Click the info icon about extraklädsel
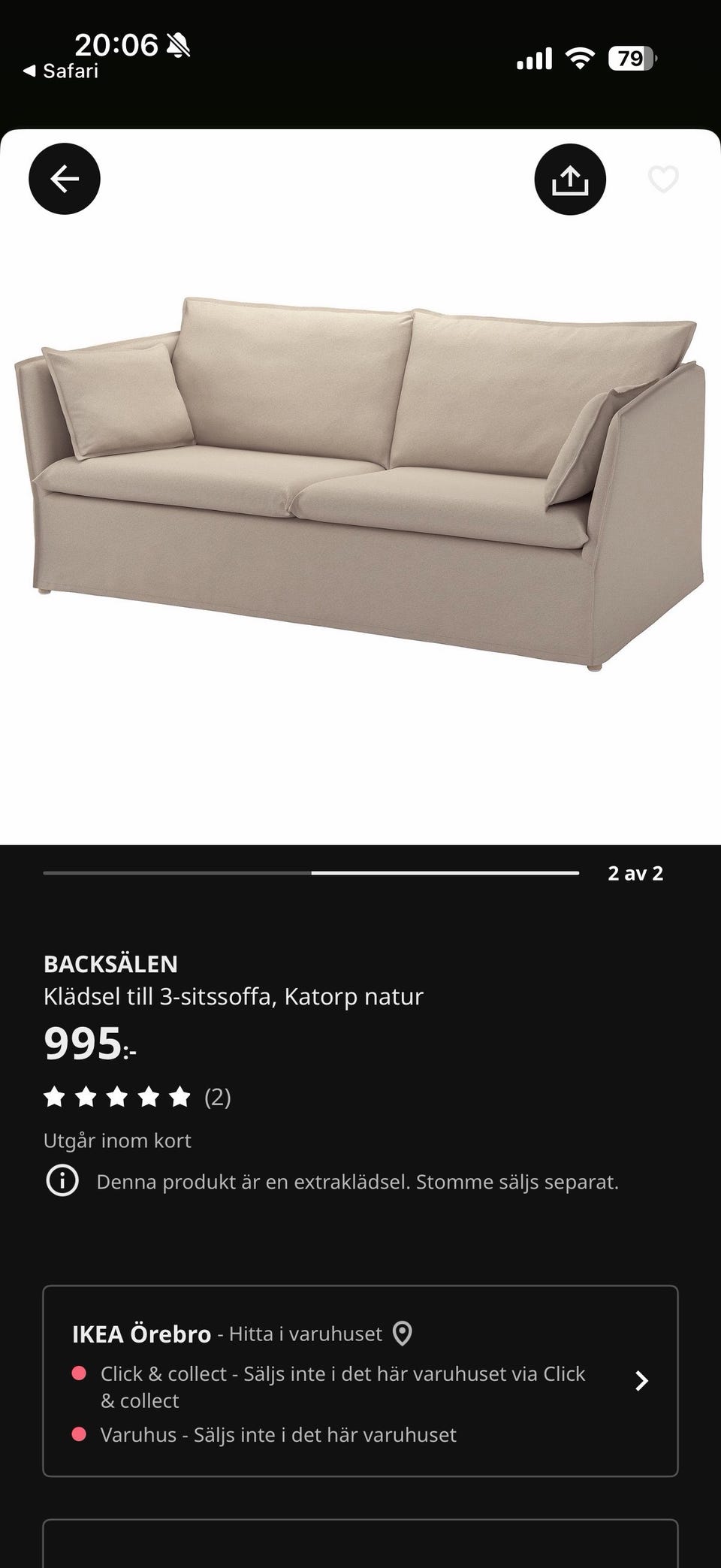Viewport: 721px width, 1568px height. (63, 1180)
